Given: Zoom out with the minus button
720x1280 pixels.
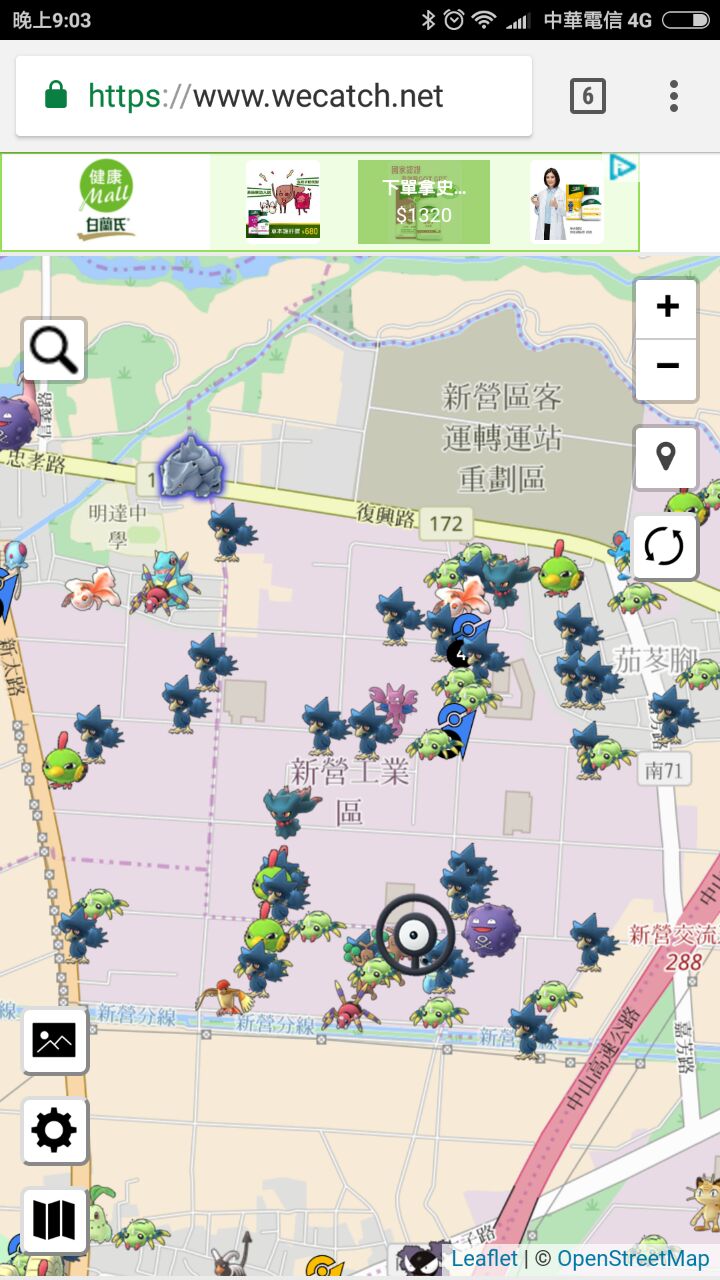Looking at the screenshot, I should coord(666,366).
